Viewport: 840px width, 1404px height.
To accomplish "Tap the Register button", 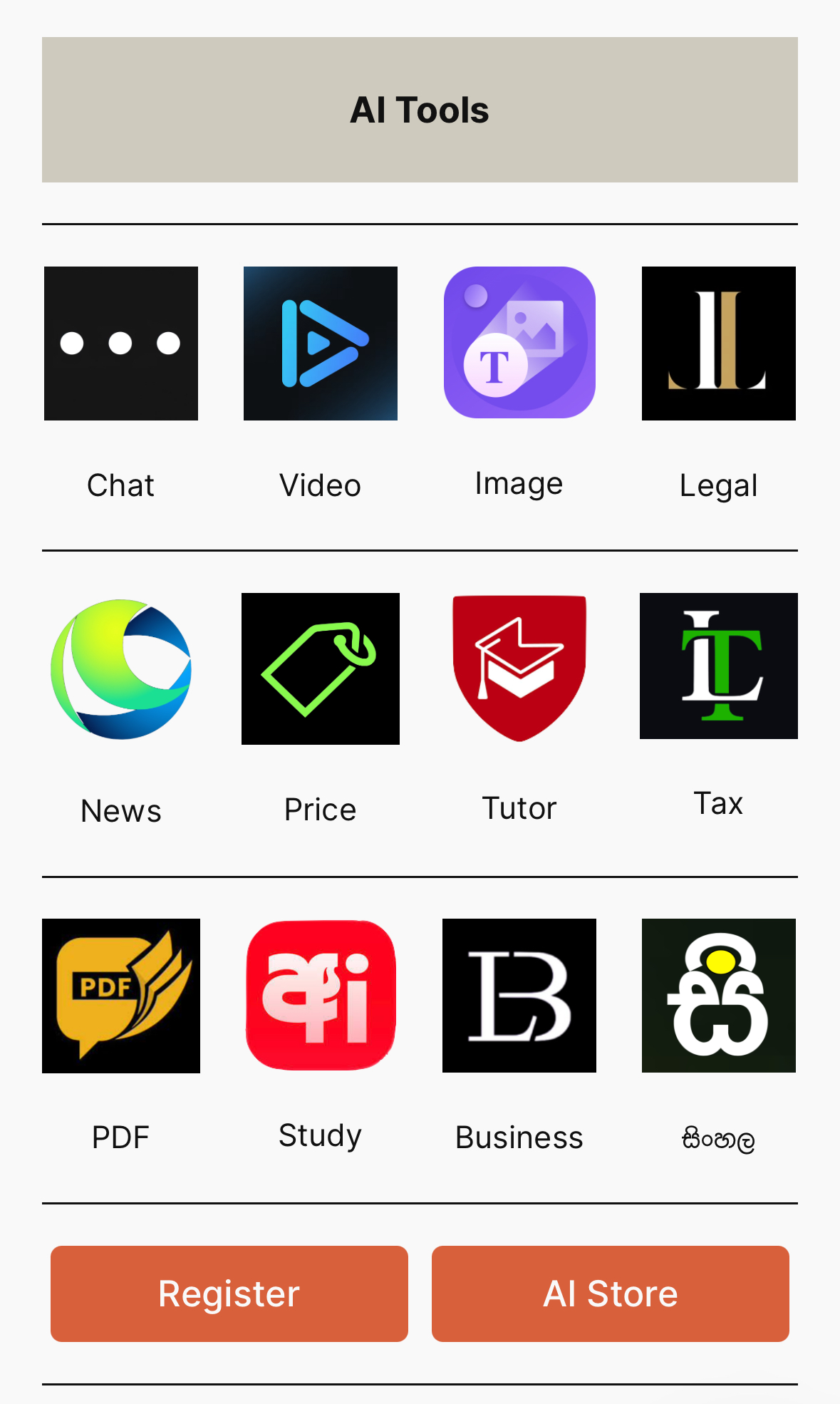I will 229,1294.
